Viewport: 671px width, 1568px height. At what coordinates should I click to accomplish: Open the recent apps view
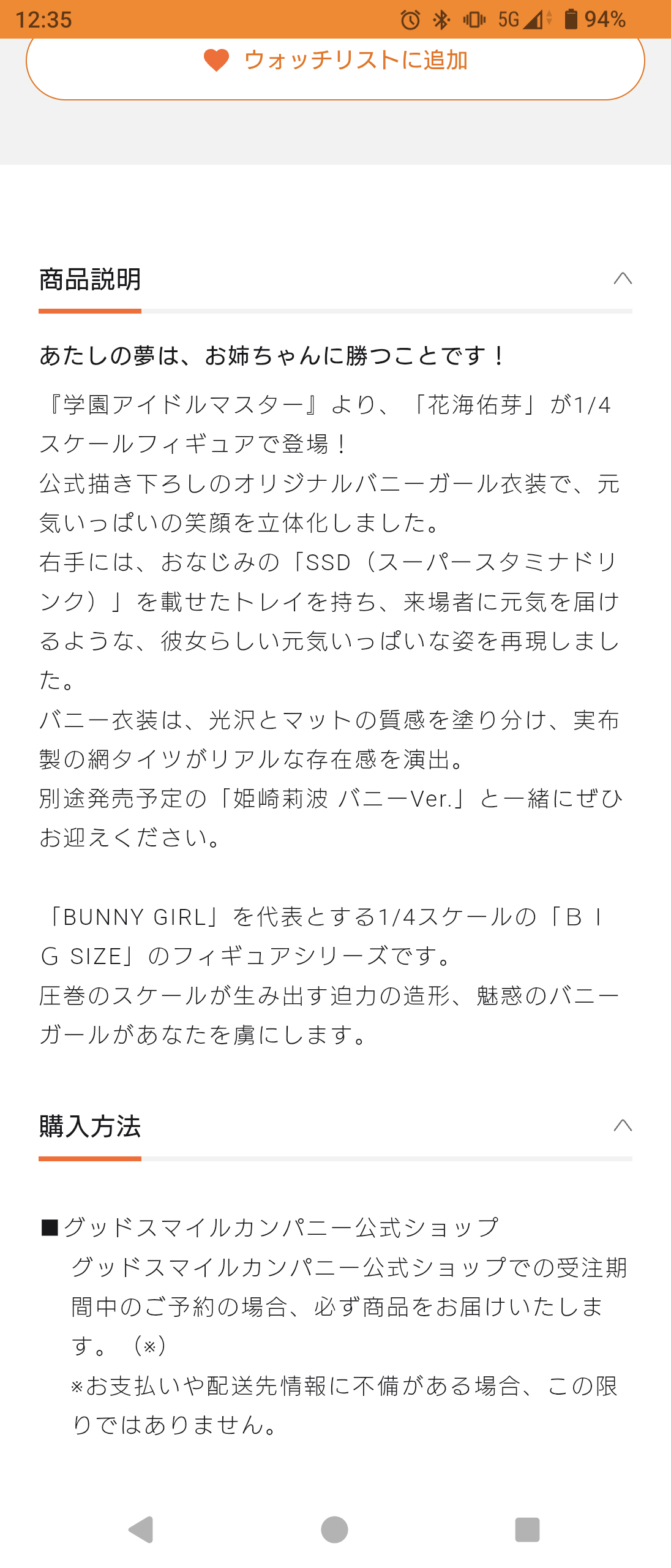pyautogui.click(x=527, y=1529)
